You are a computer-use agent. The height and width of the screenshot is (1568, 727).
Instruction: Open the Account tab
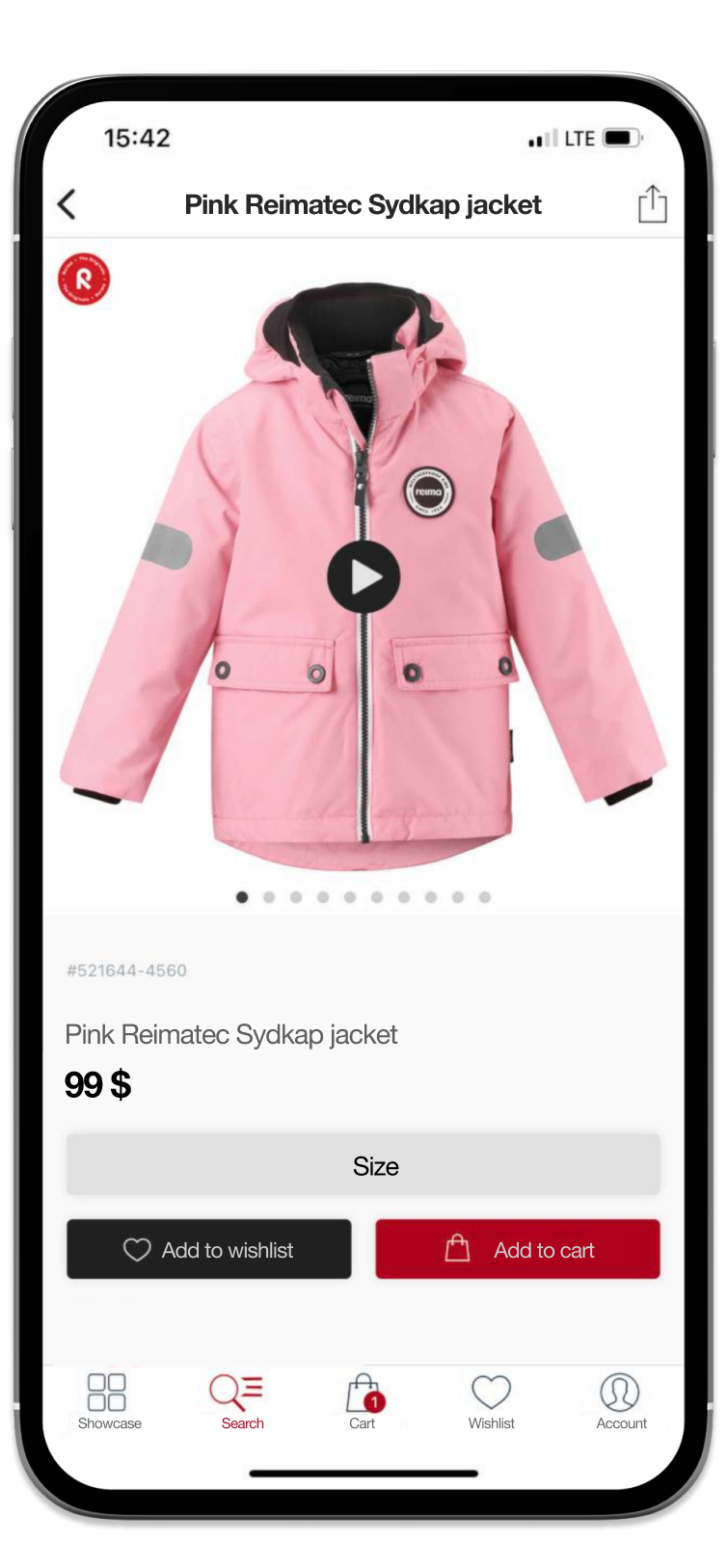(x=620, y=1401)
